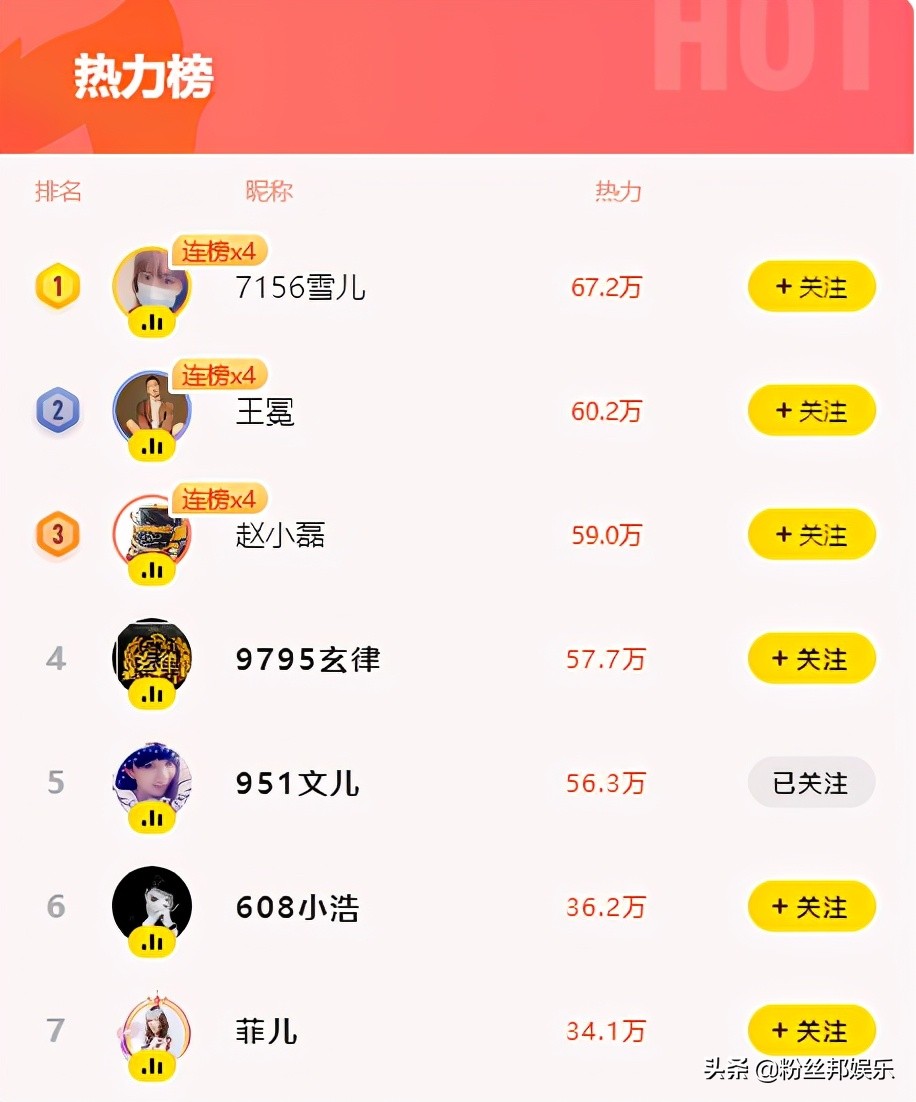Click the live stats icon under 608小浩's avatar
Image resolution: width=916 pixels, height=1102 pixels.
(151, 941)
